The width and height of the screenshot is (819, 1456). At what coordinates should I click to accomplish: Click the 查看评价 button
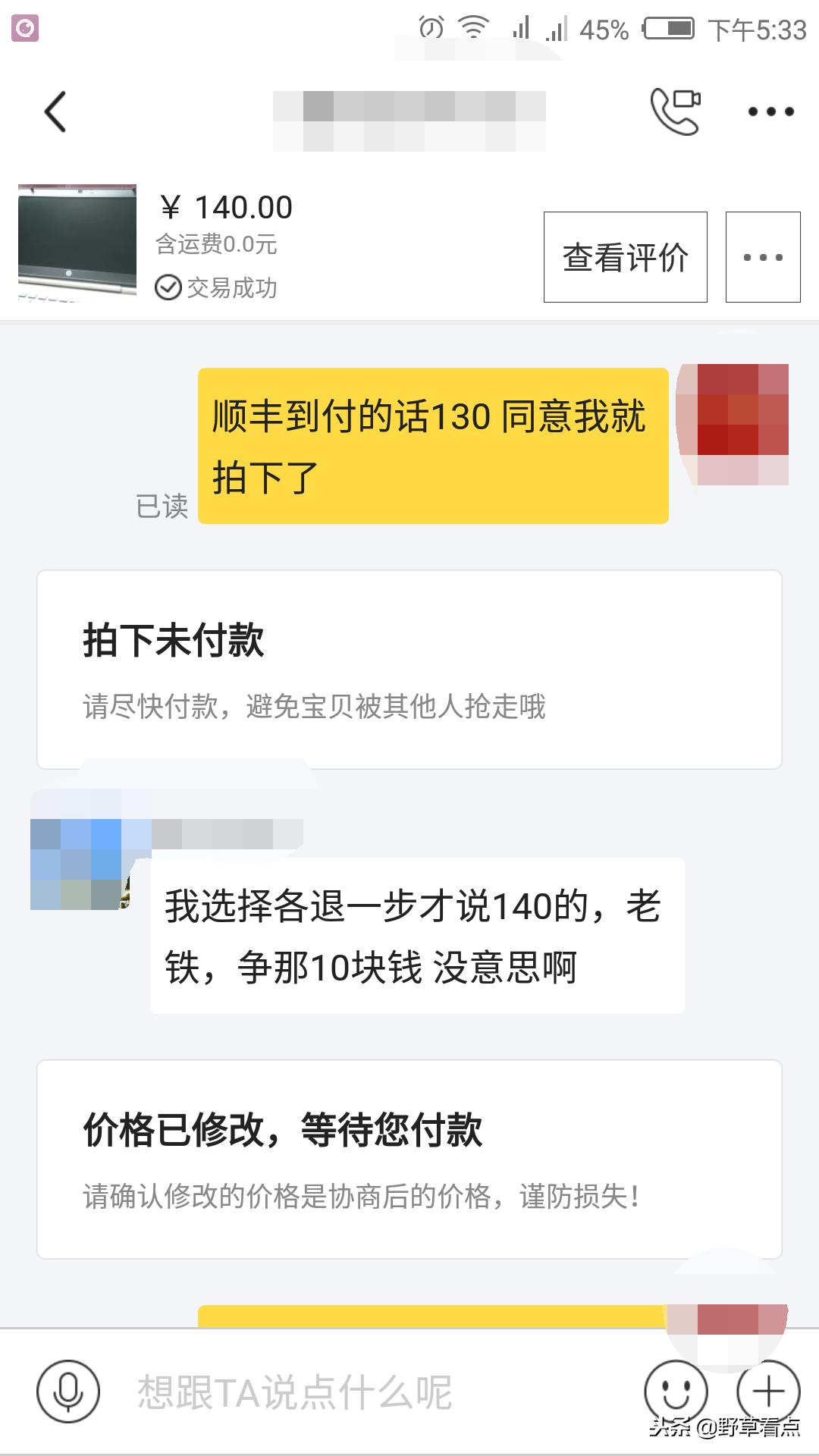(x=625, y=256)
